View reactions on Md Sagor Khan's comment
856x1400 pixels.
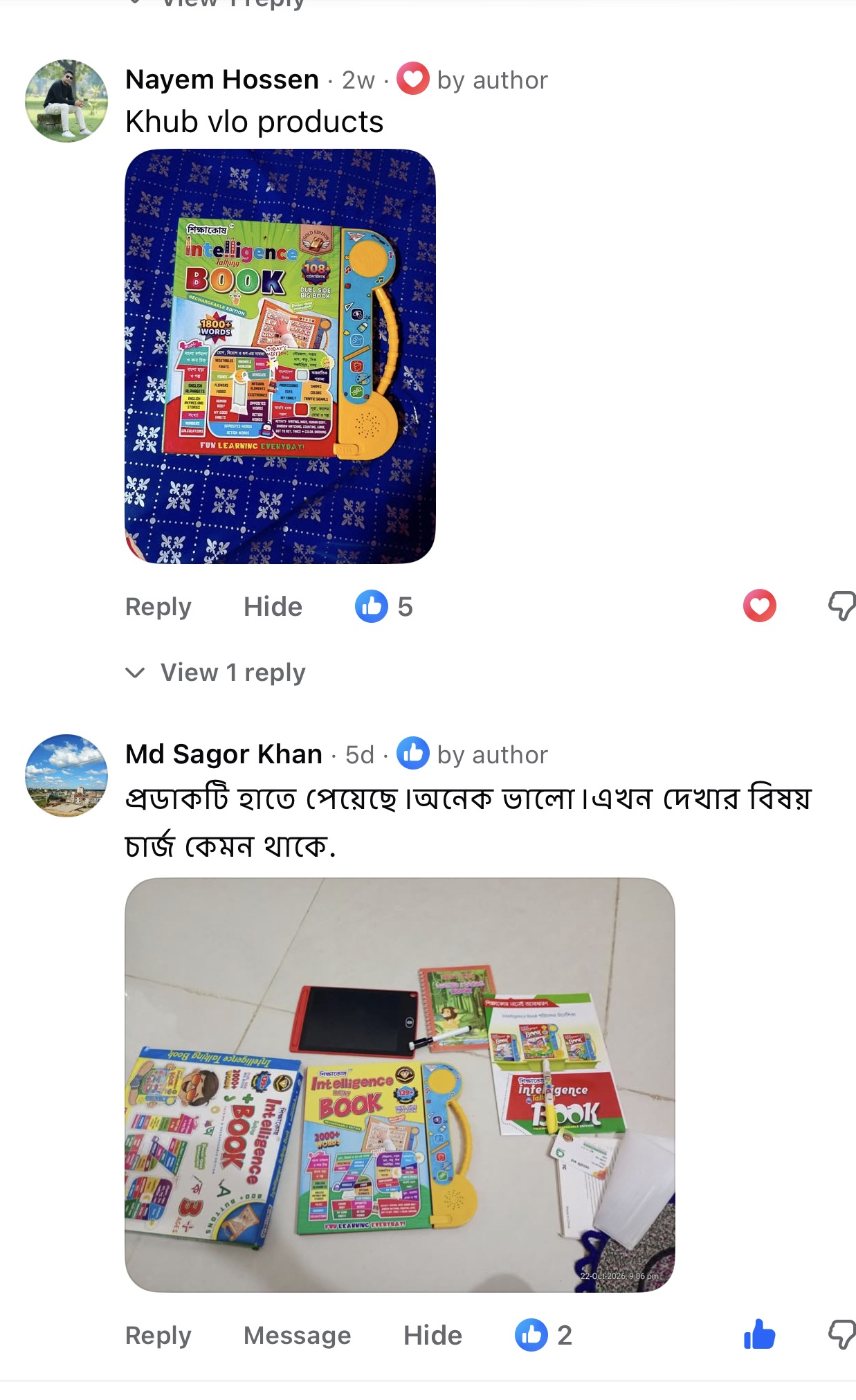544,1336
